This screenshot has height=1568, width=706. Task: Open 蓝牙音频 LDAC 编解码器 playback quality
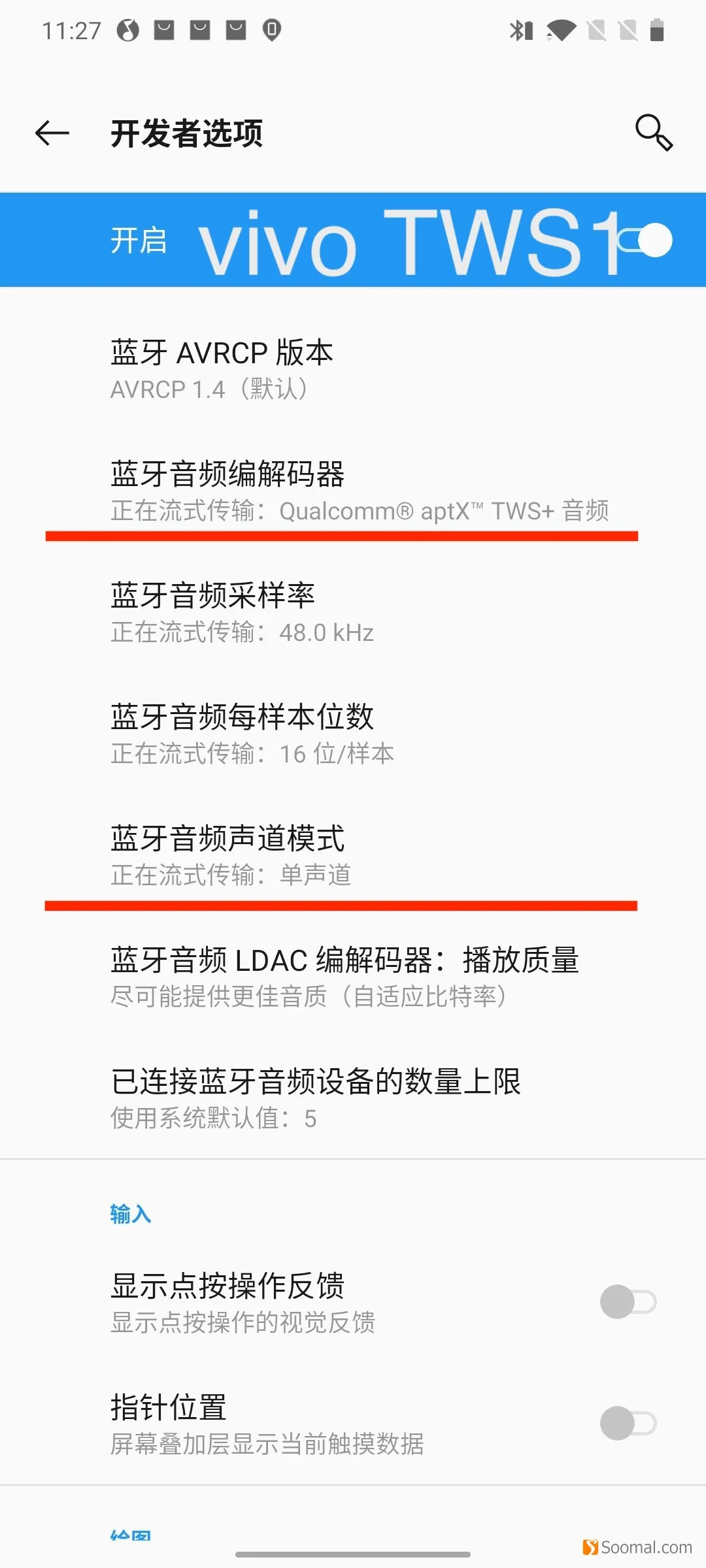pyautogui.click(x=353, y=977)
